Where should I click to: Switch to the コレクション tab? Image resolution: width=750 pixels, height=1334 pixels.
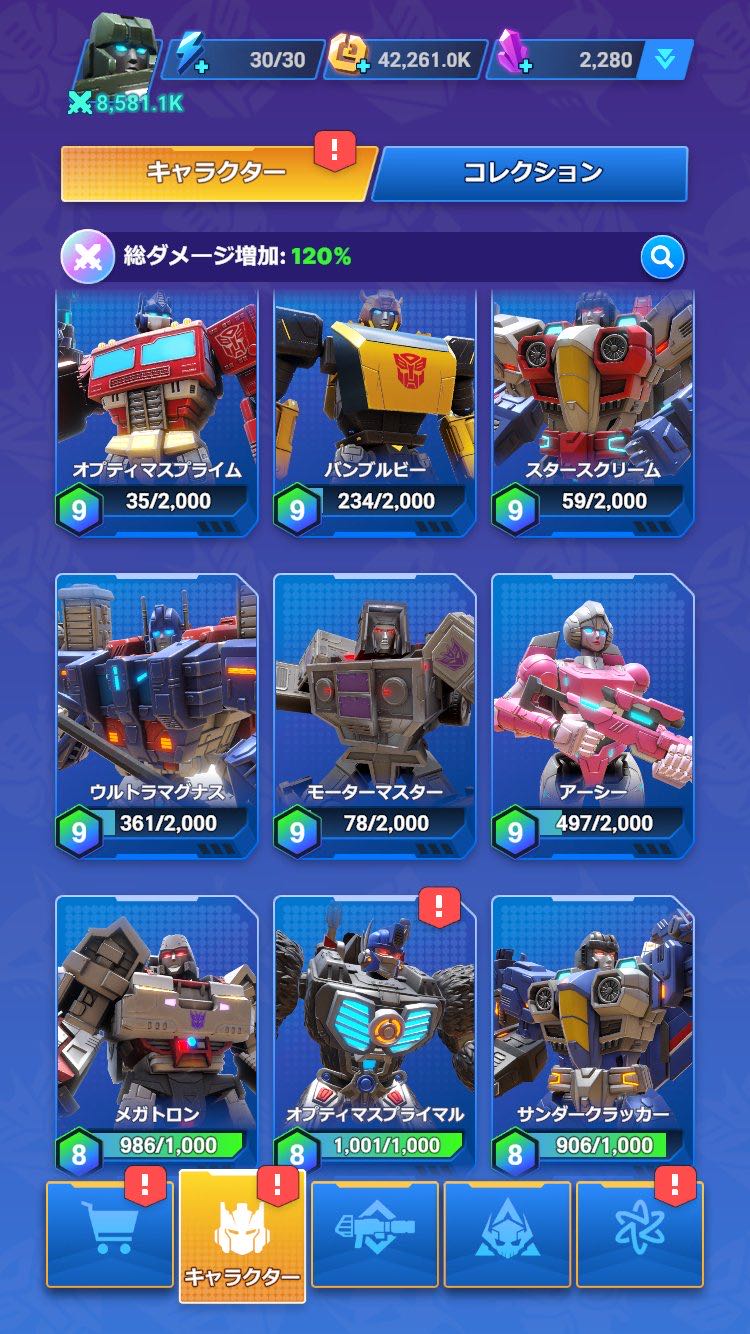[x=532, y=173]
